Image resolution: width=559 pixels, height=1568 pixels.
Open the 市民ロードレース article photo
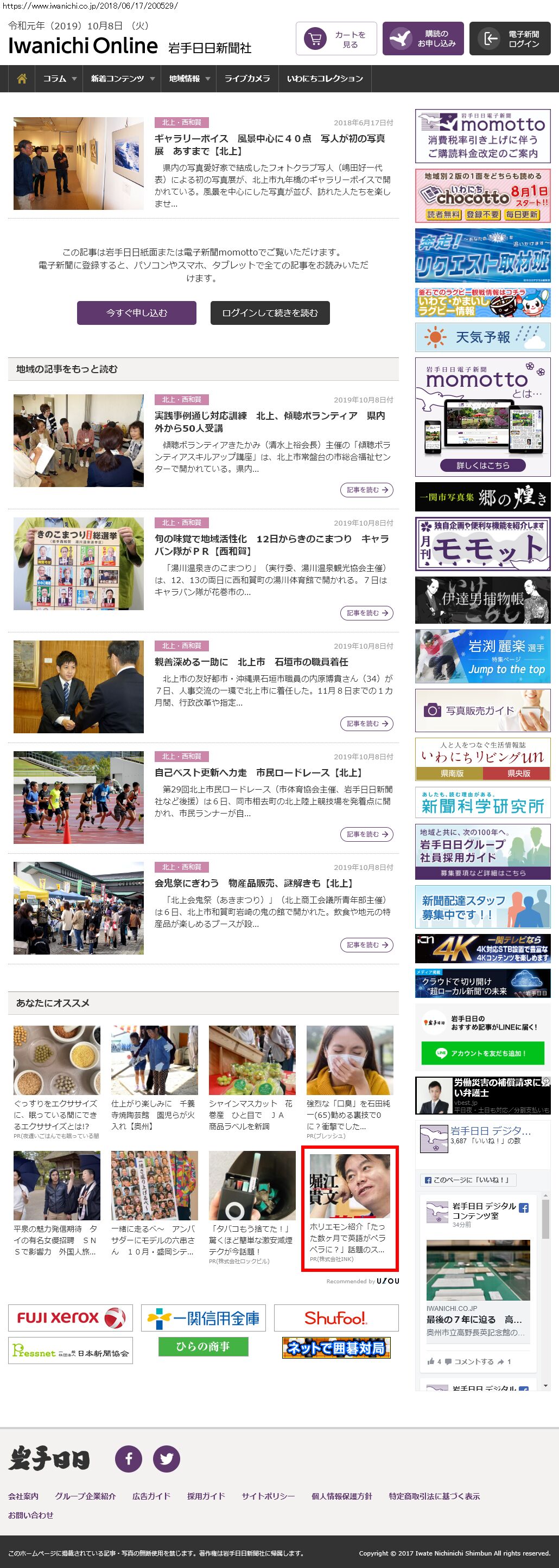(79, 797)
